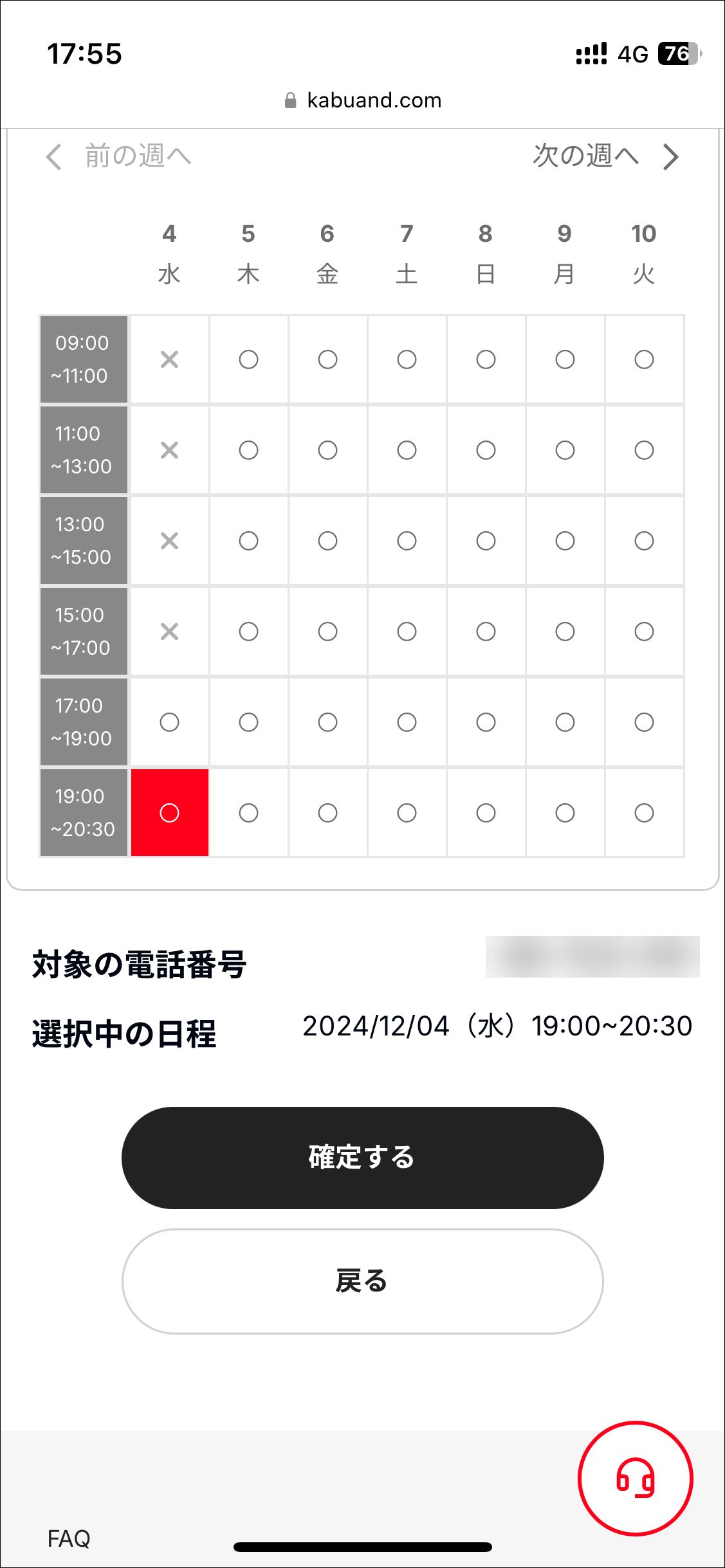Viewport: 725px width, 1568px height.
Task: Pick Friday the 6th 11:00~13:00 slot
Action: point(328,450)
